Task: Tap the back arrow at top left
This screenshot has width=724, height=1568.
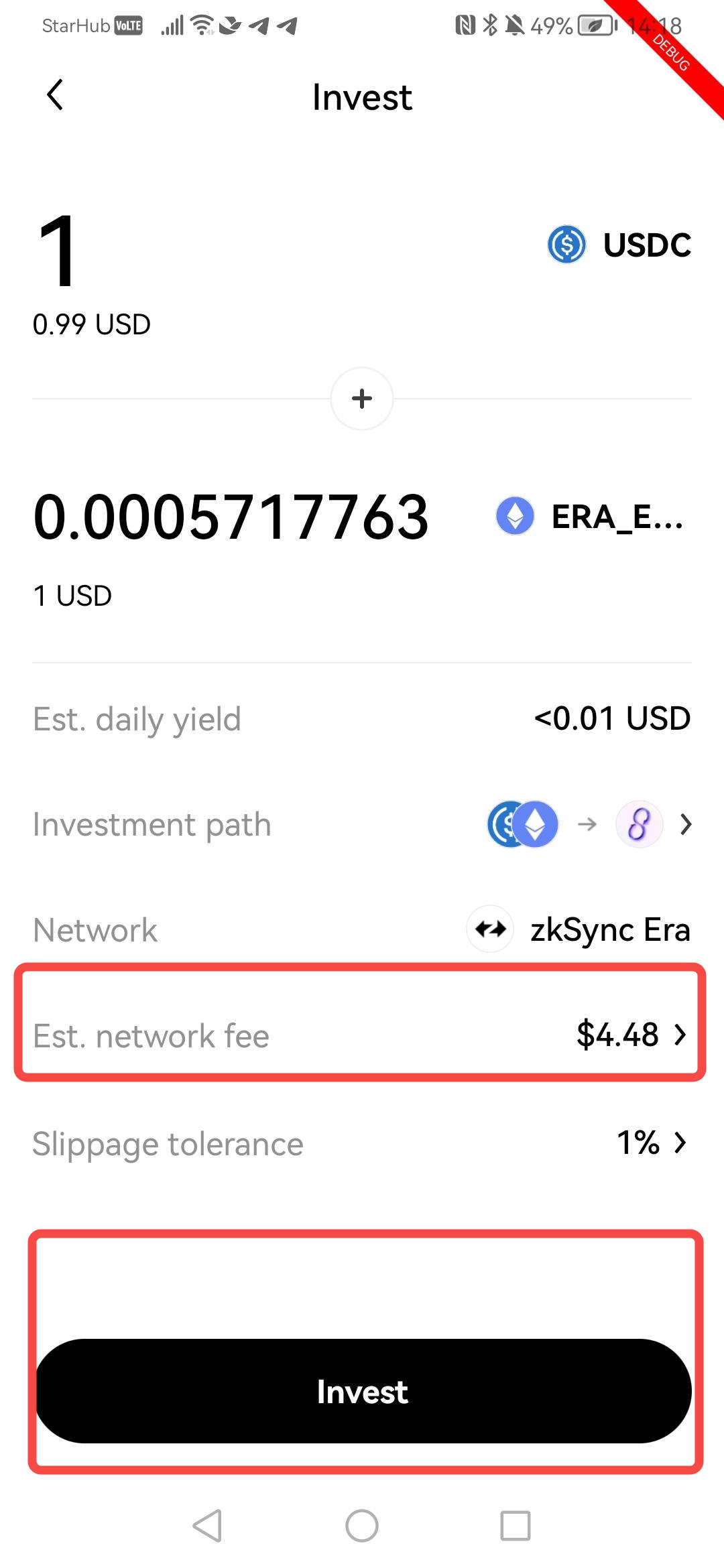Action: pyautogui.click(x=55, y=94)
